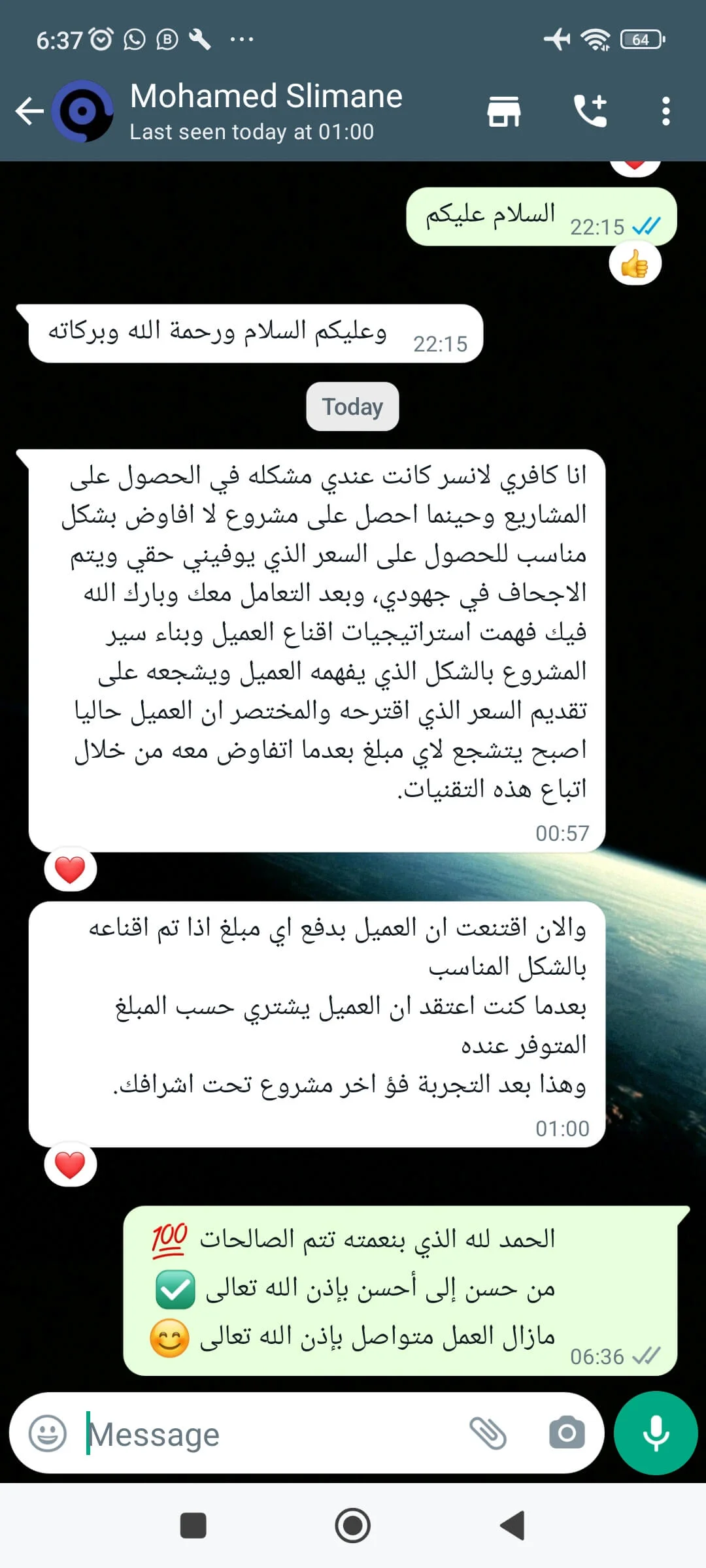Viewport: 706px width, 1568px height.
Task: Open the camera from the message bar
Action: pyautogui.click(x=567, y=1433)
